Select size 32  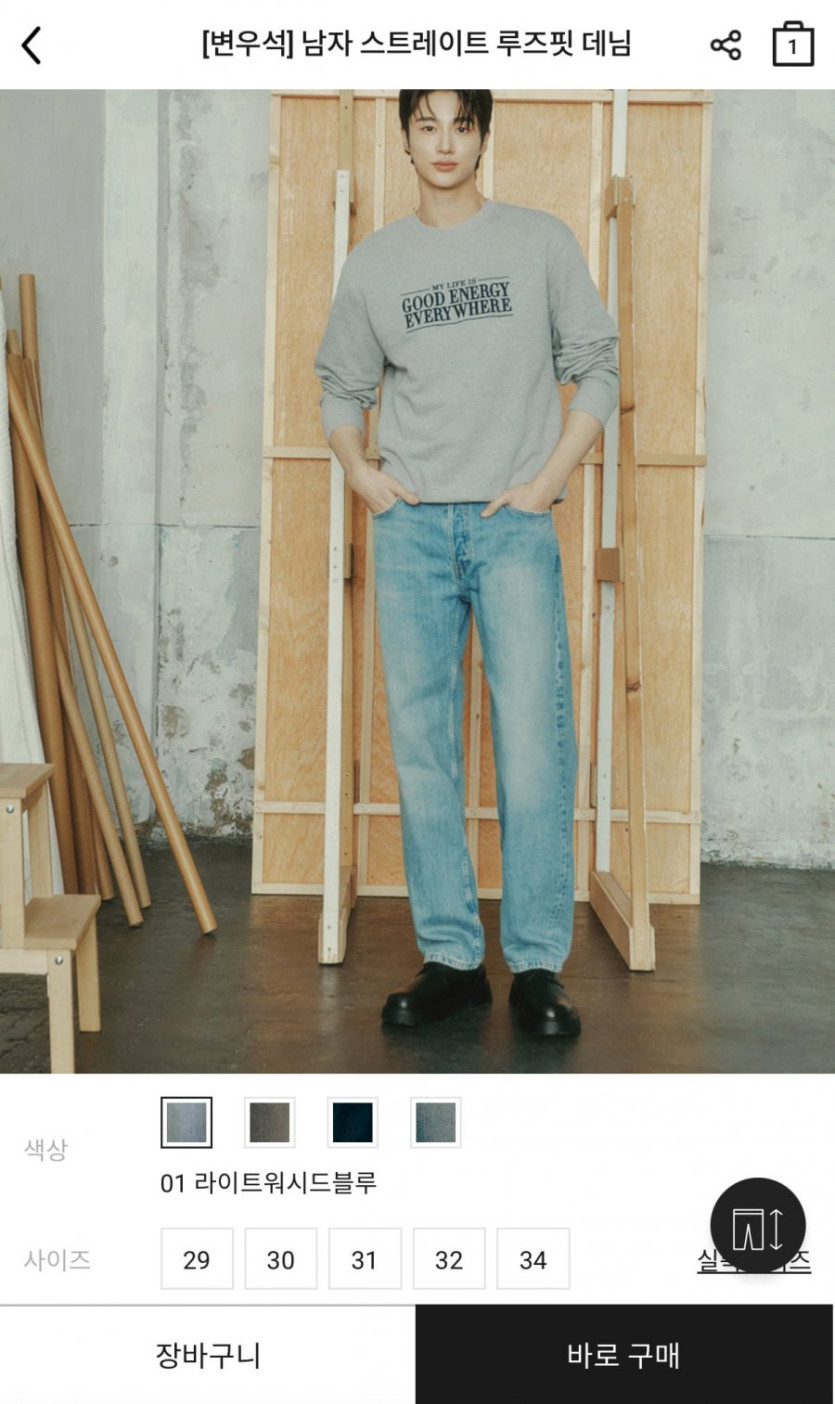(449, 1259)
